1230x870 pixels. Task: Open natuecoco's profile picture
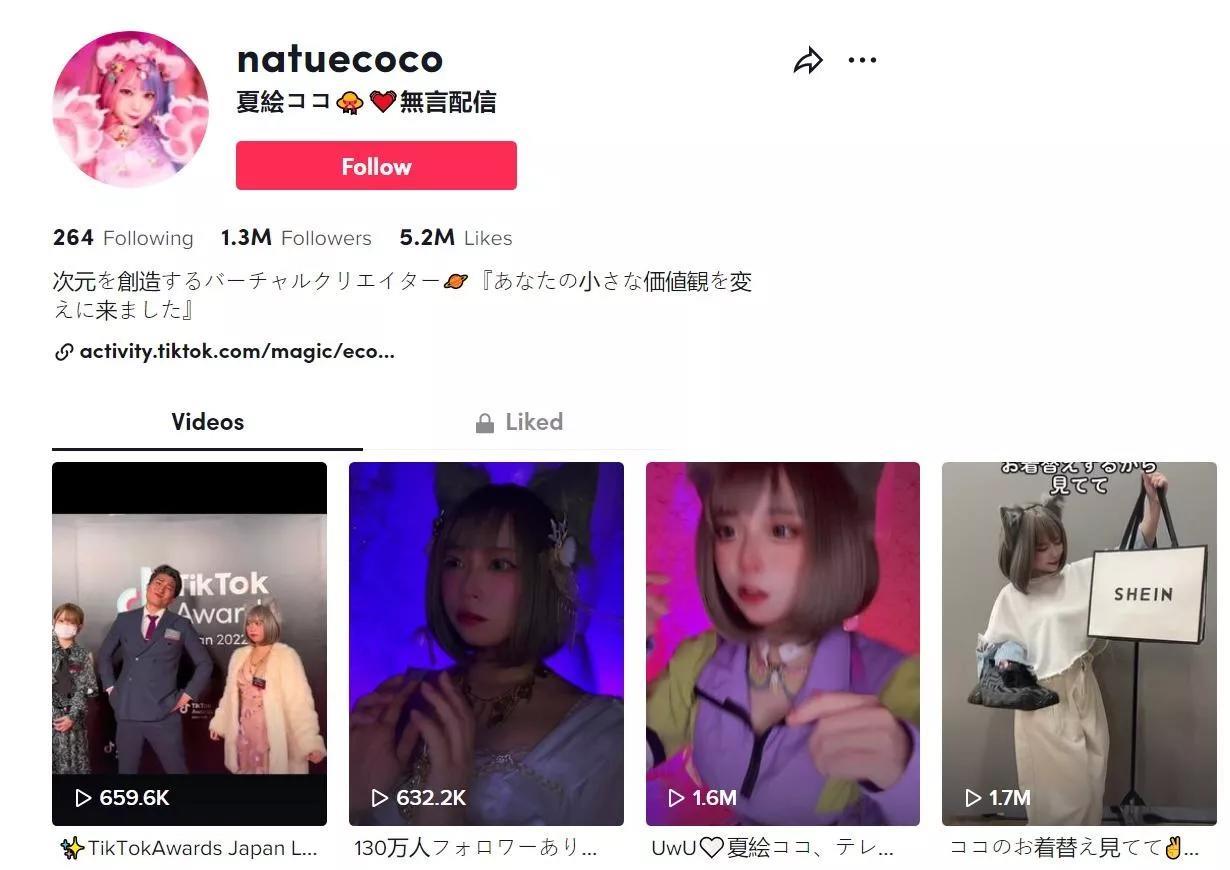(x=130, y=108)
